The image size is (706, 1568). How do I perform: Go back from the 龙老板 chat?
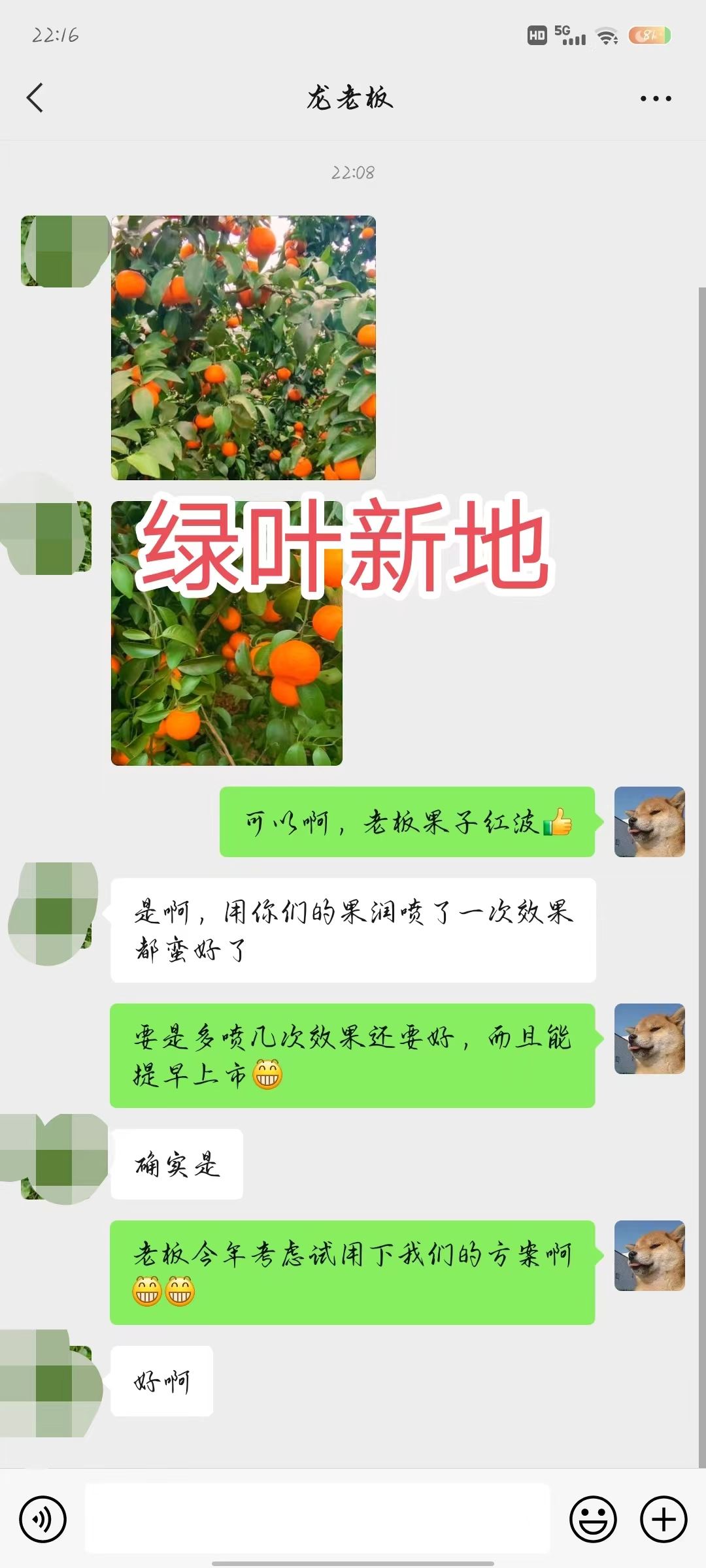click(x=35, y=98)
